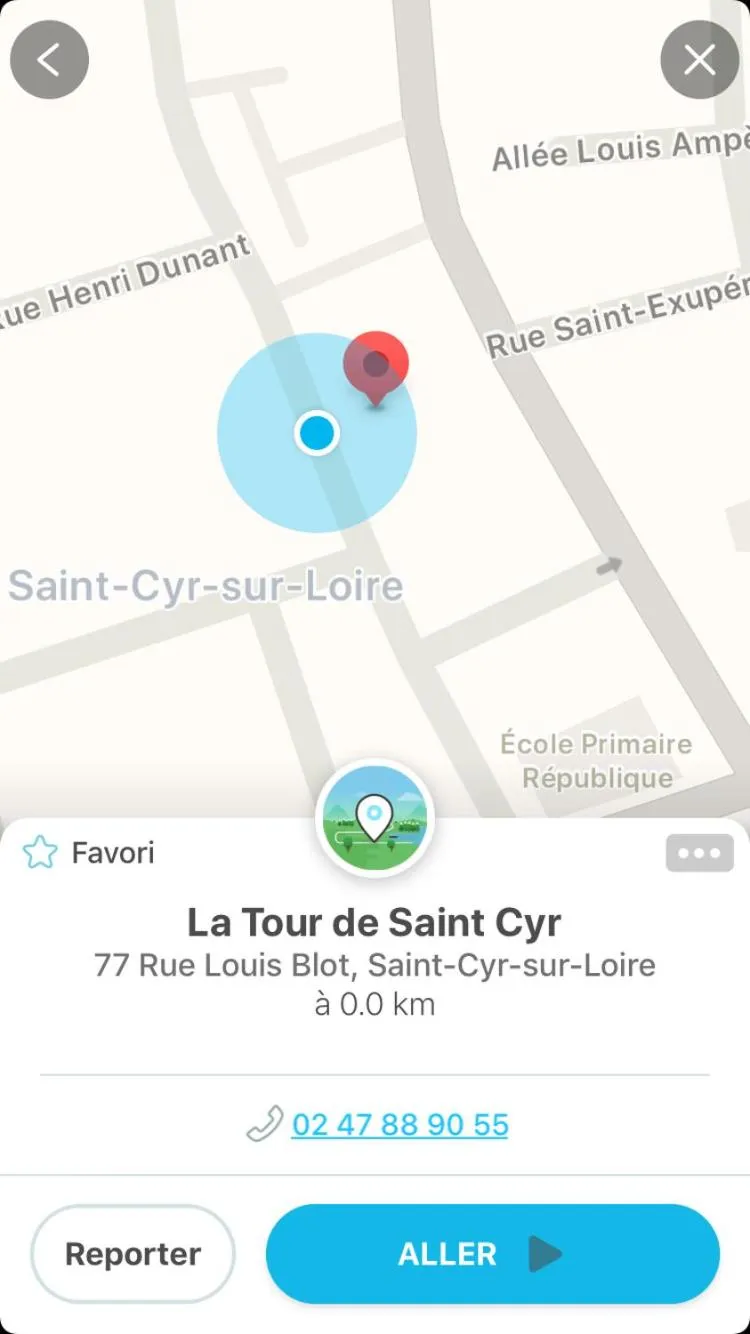
Task: Tap the blue current location dot
Action: click(316, 432)
